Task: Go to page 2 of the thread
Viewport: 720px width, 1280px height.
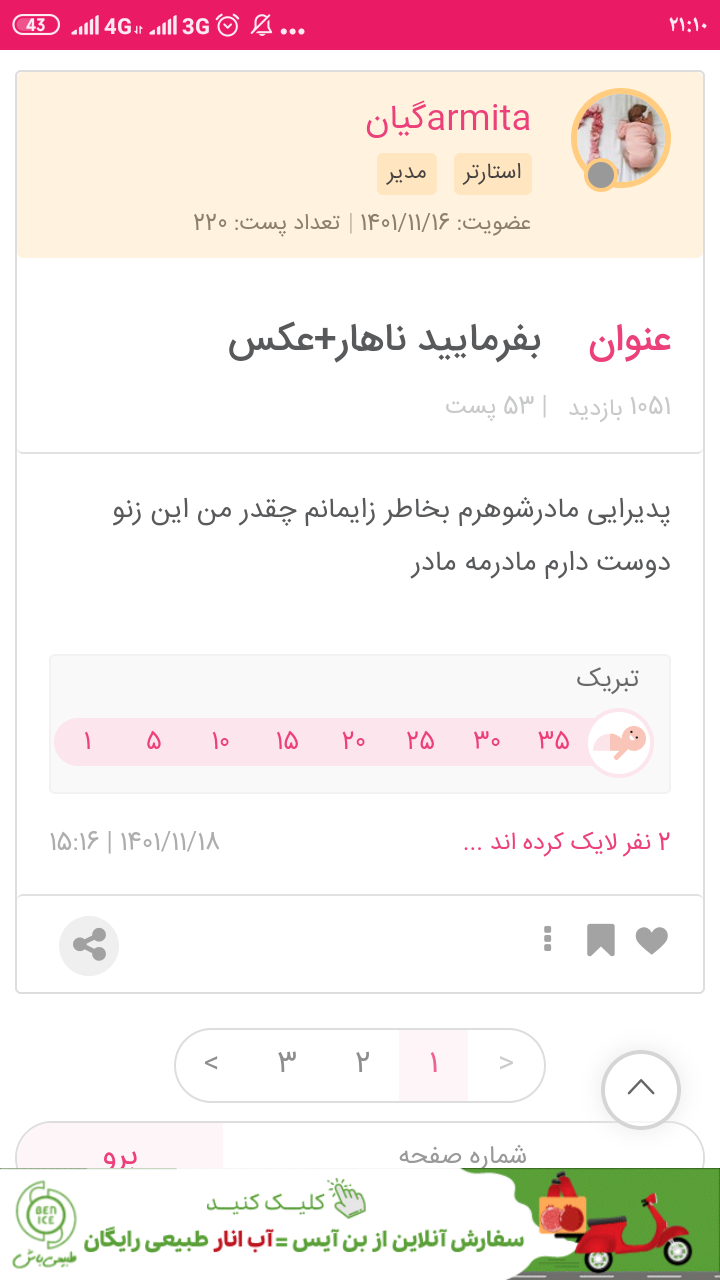Action: [x=362, y=1063]
